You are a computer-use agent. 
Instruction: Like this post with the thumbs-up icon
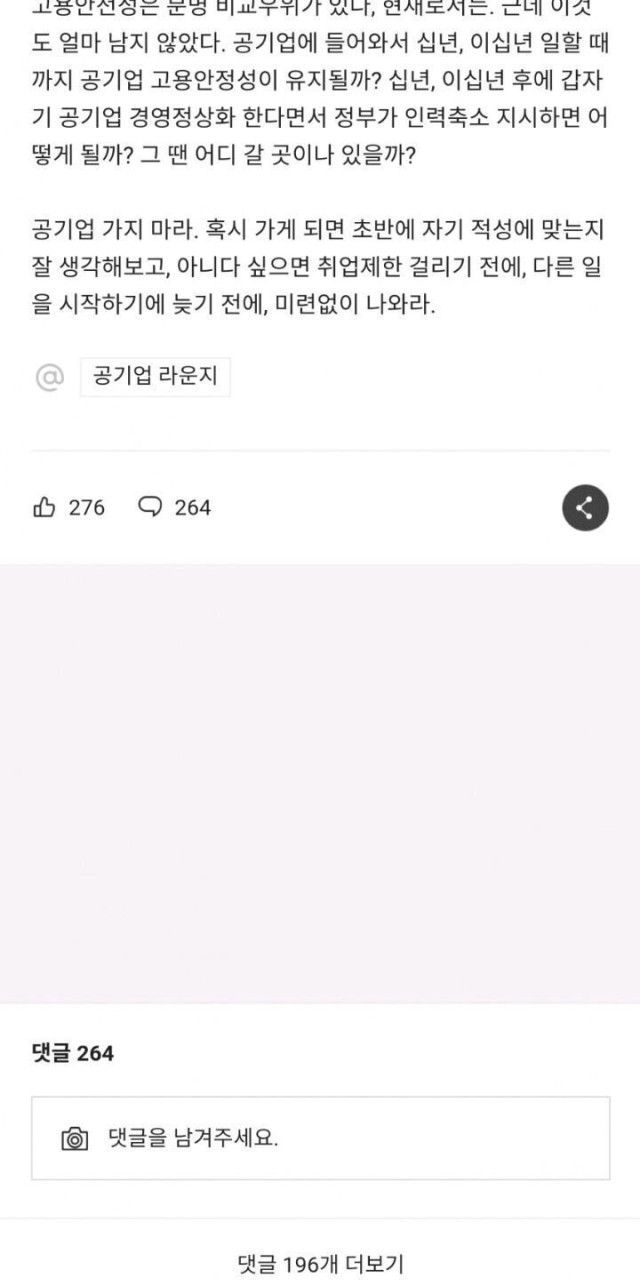pyautogui.click(x=44, y=507)
